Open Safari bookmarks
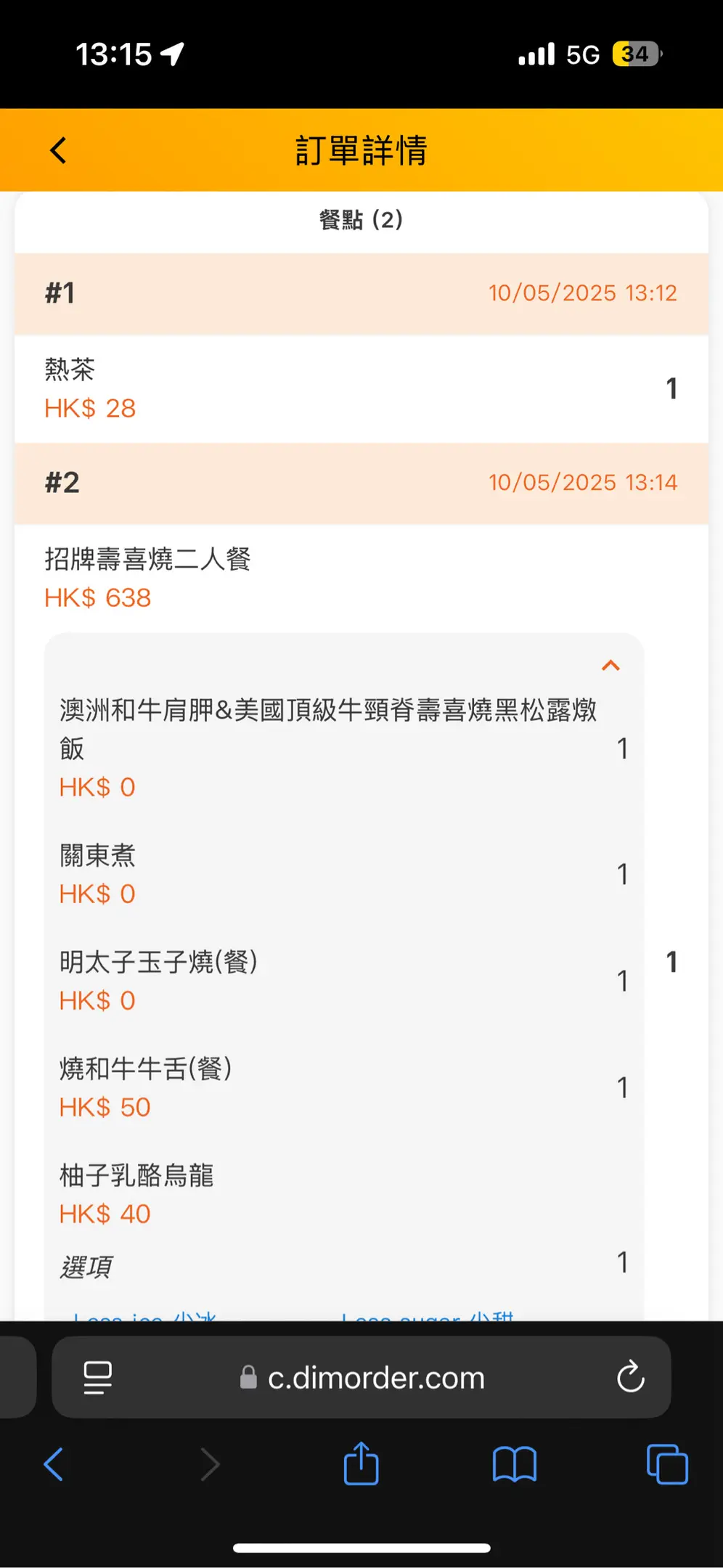This screenshot has width=723, height=1568. 514,1464
